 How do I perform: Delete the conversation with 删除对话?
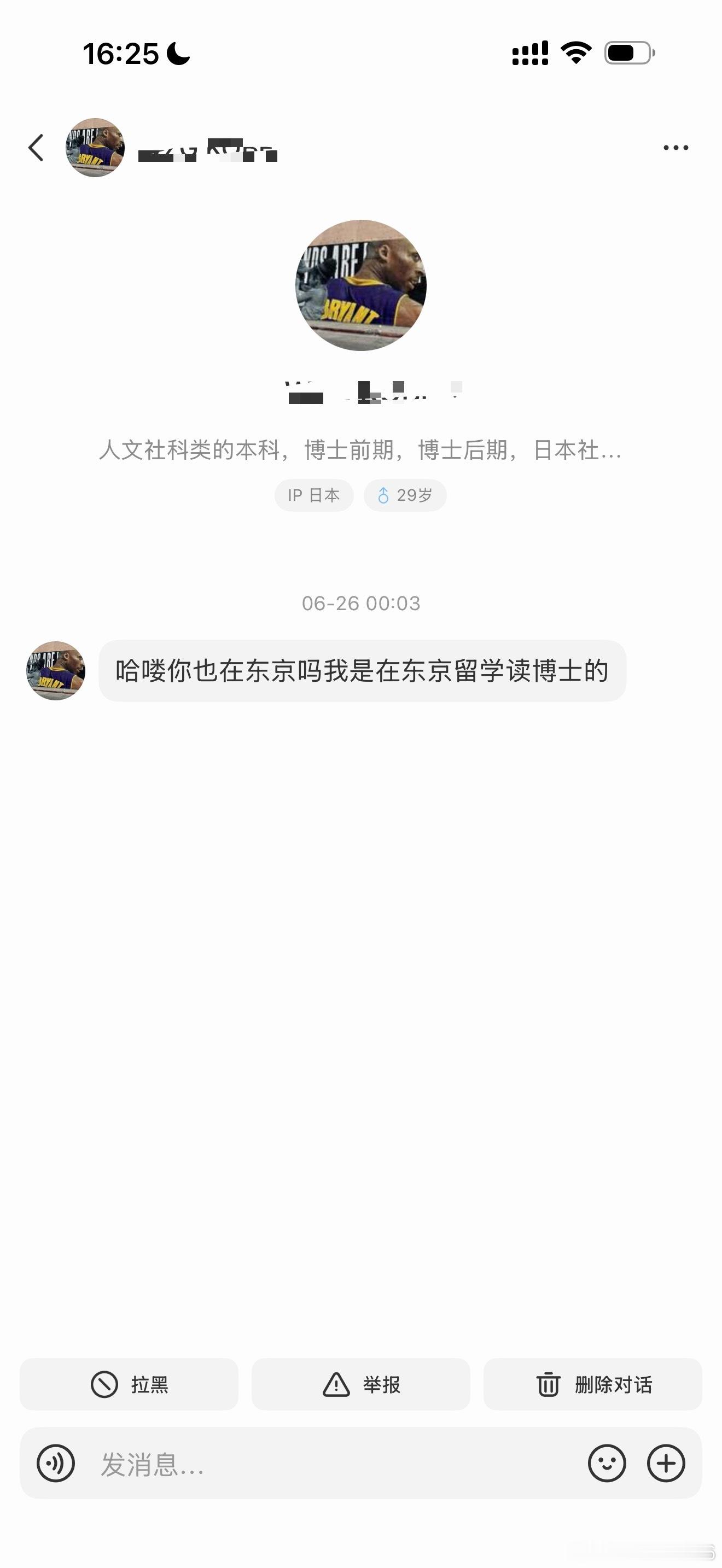coord(593,1384)
